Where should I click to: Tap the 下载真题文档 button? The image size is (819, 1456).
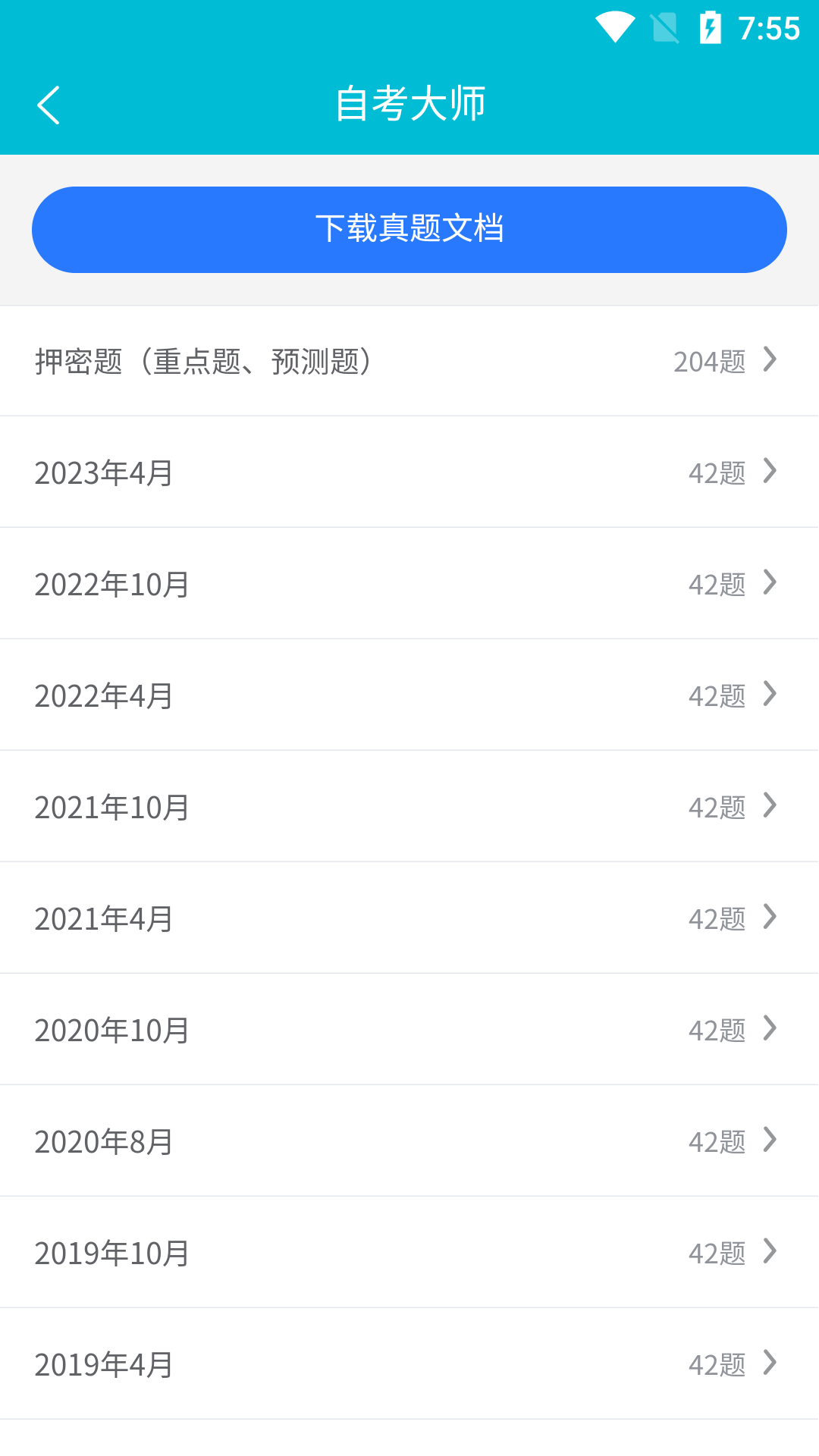point(409,228)
